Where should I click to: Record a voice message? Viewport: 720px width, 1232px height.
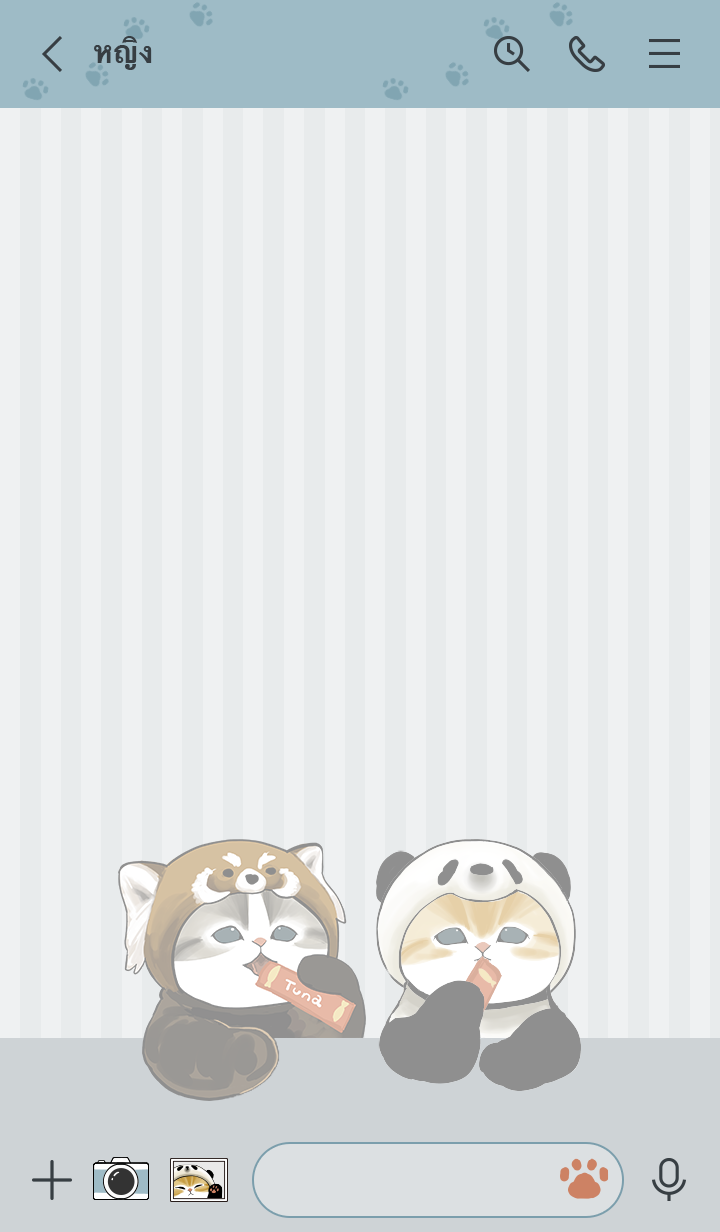tap(668, 1179)
